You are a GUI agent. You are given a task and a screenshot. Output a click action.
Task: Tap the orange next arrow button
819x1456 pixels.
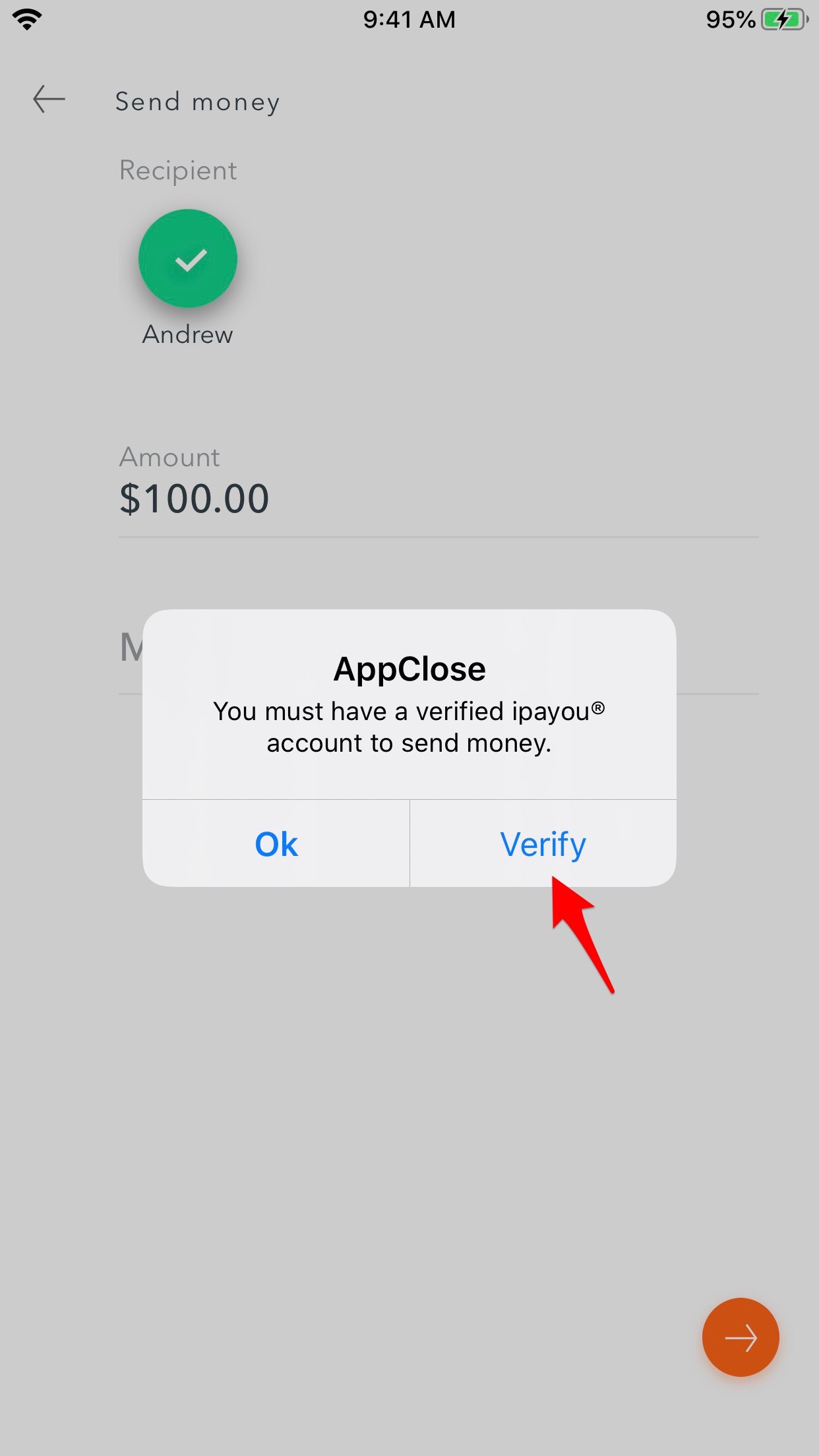741,1337
